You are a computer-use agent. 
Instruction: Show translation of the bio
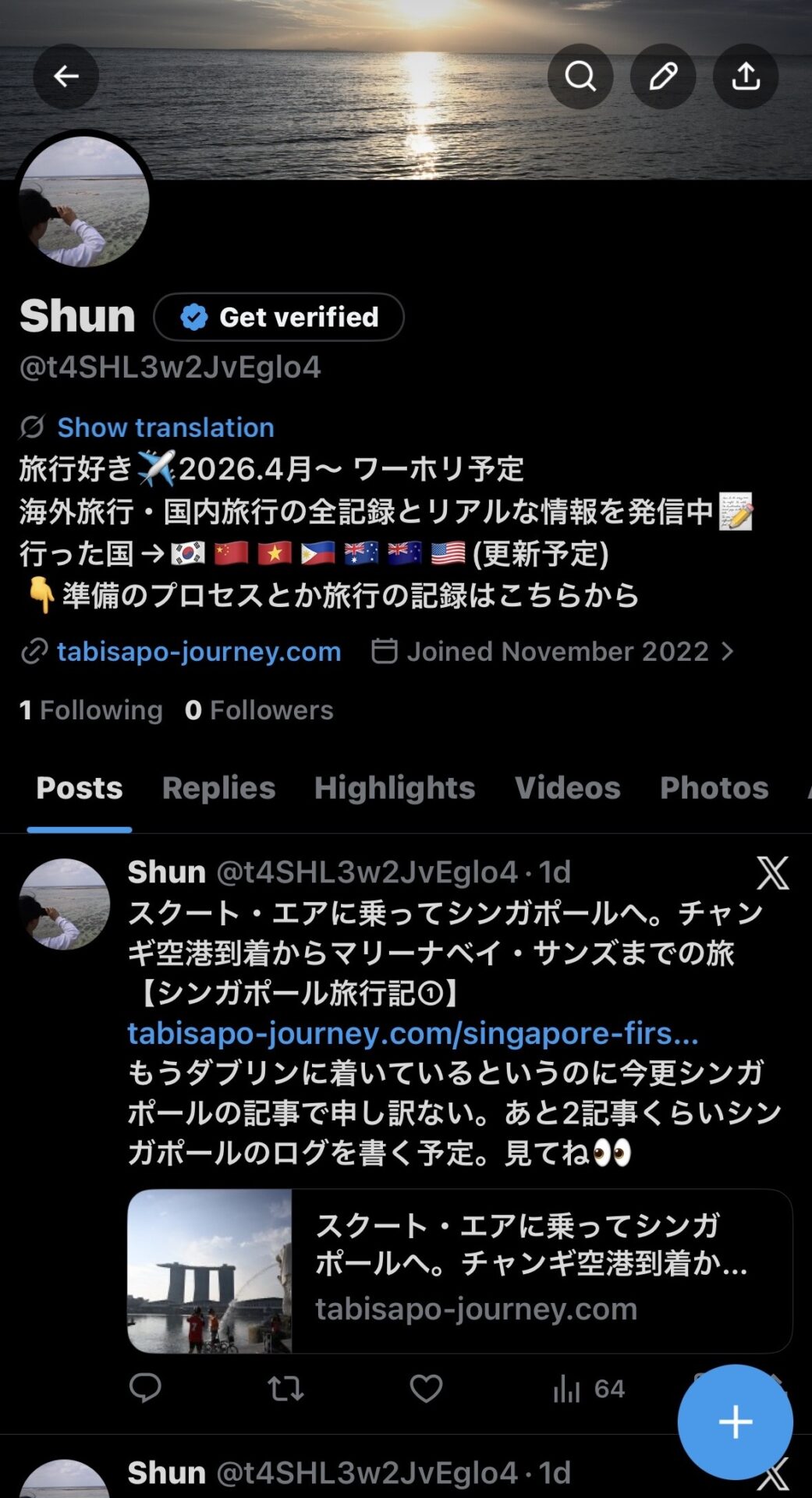click(x=165, y=428)
